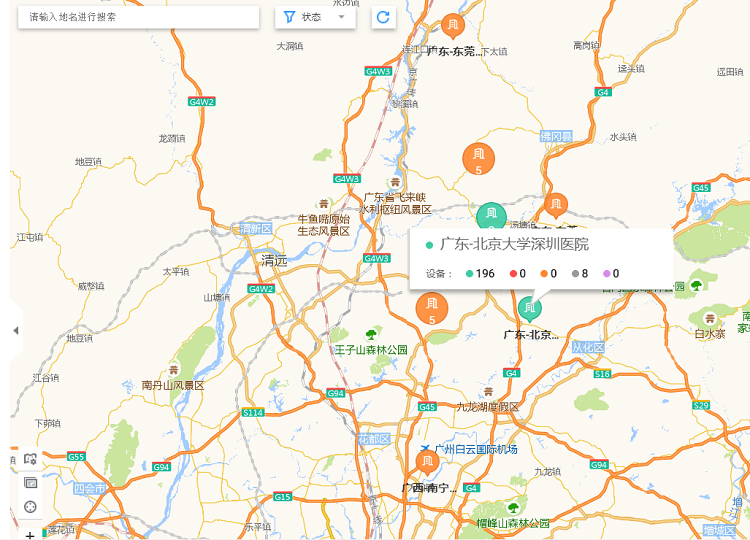Refresh the map data
The width and height of the screenshot is (750, 540).
[383, 17]
